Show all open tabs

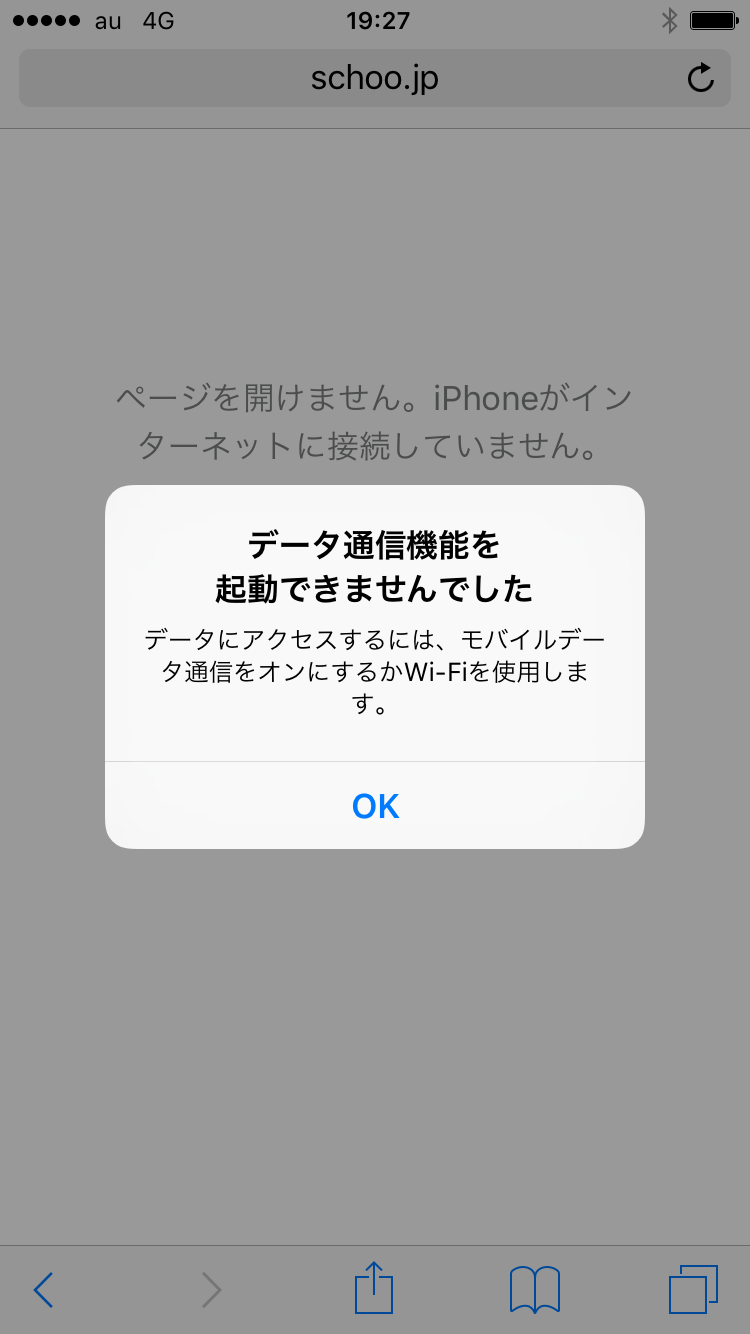(693, 1290)
